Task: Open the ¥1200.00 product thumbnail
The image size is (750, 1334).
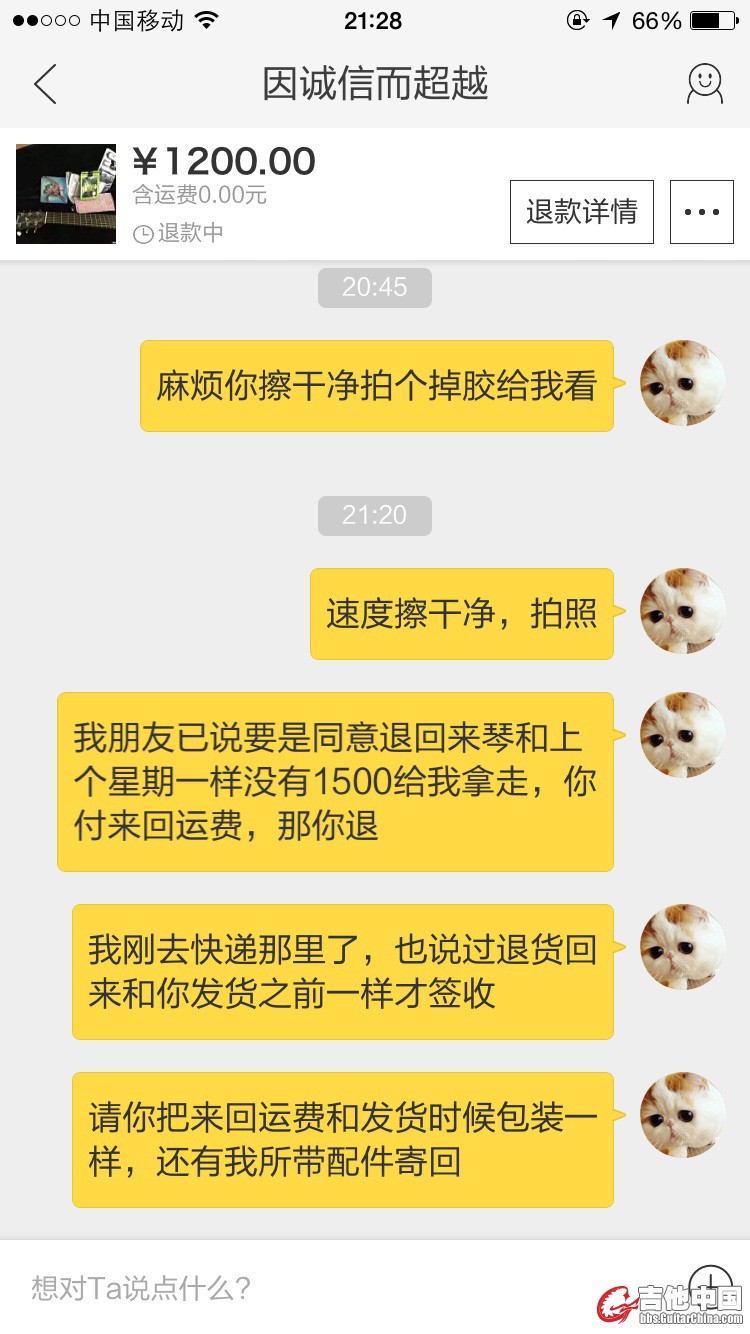Action: click(x=66, y=194)
